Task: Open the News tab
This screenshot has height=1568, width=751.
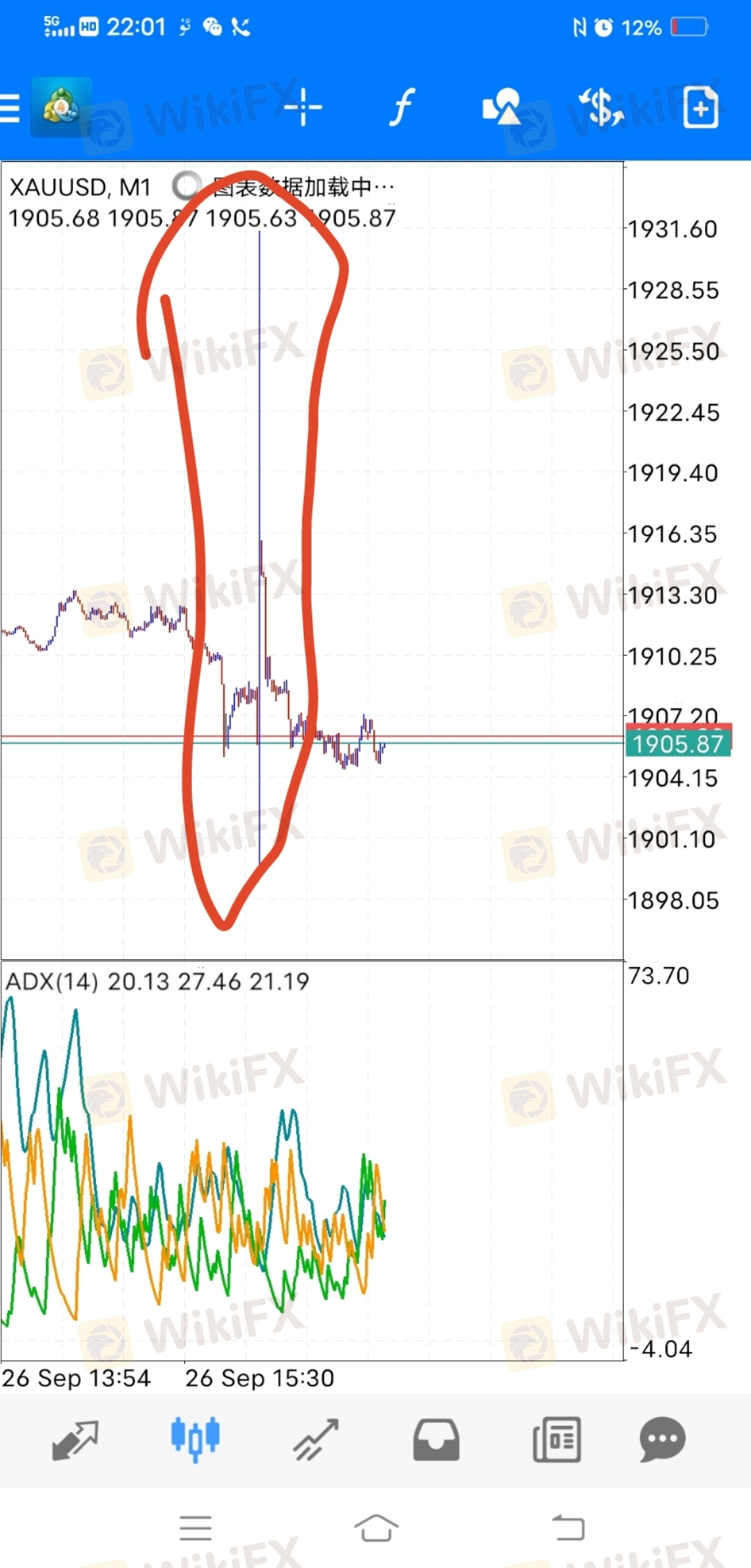Action: [556, 1439]
